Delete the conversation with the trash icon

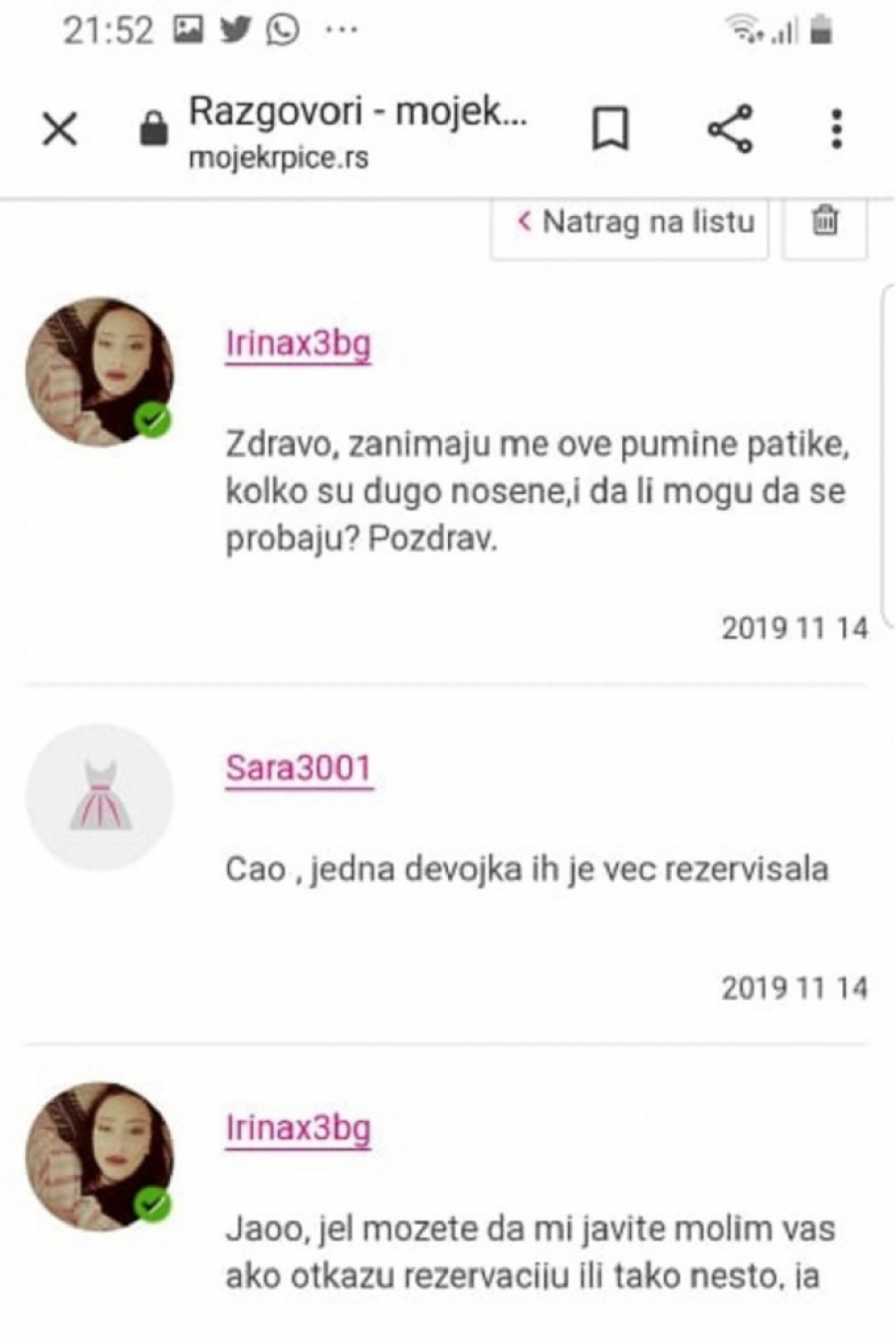tap(824, 221)
